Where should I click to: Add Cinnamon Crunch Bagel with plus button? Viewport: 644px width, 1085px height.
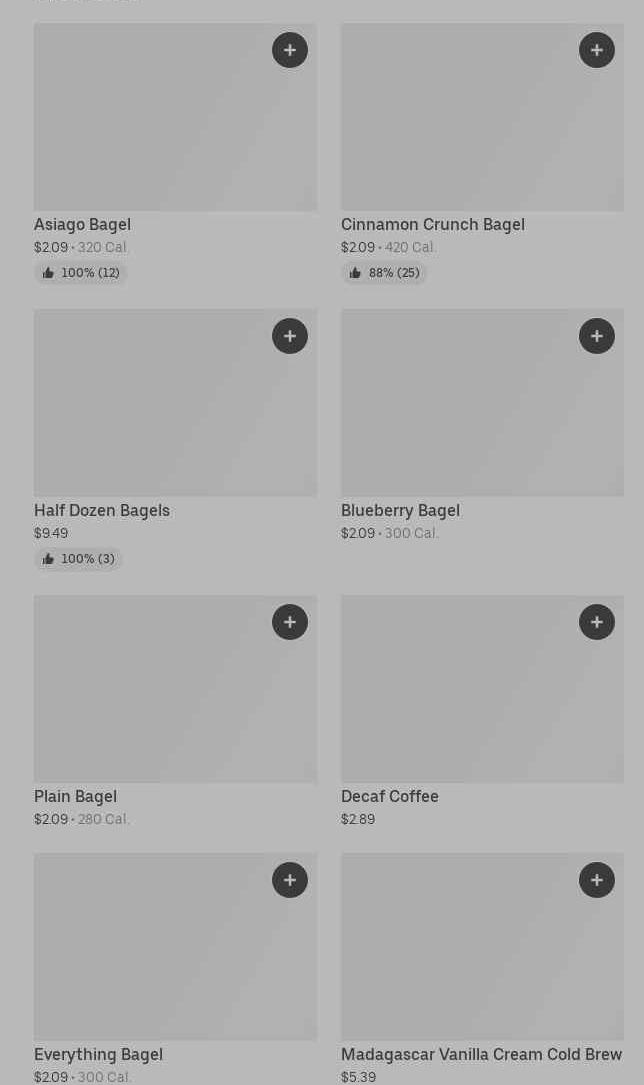597,50
